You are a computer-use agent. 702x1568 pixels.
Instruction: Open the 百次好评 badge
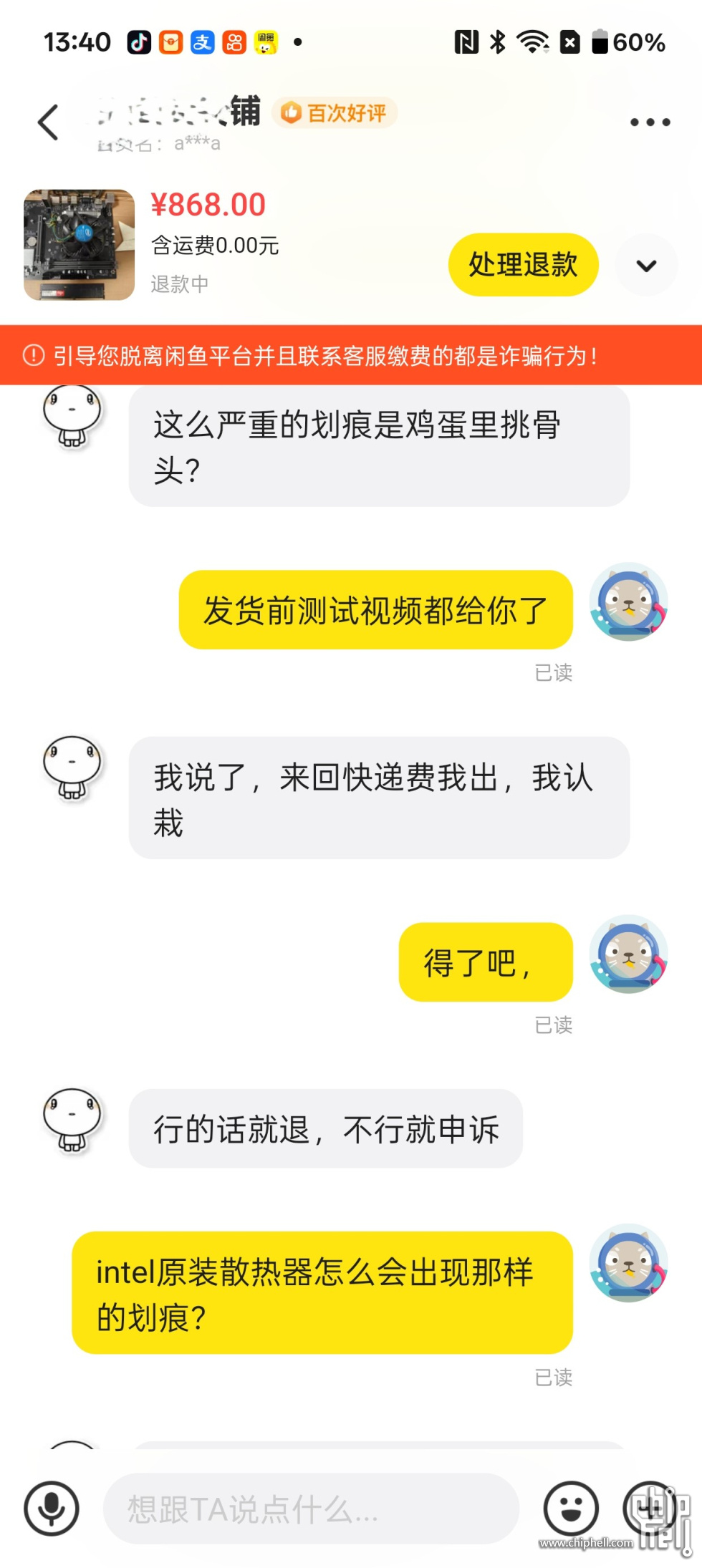335,112
